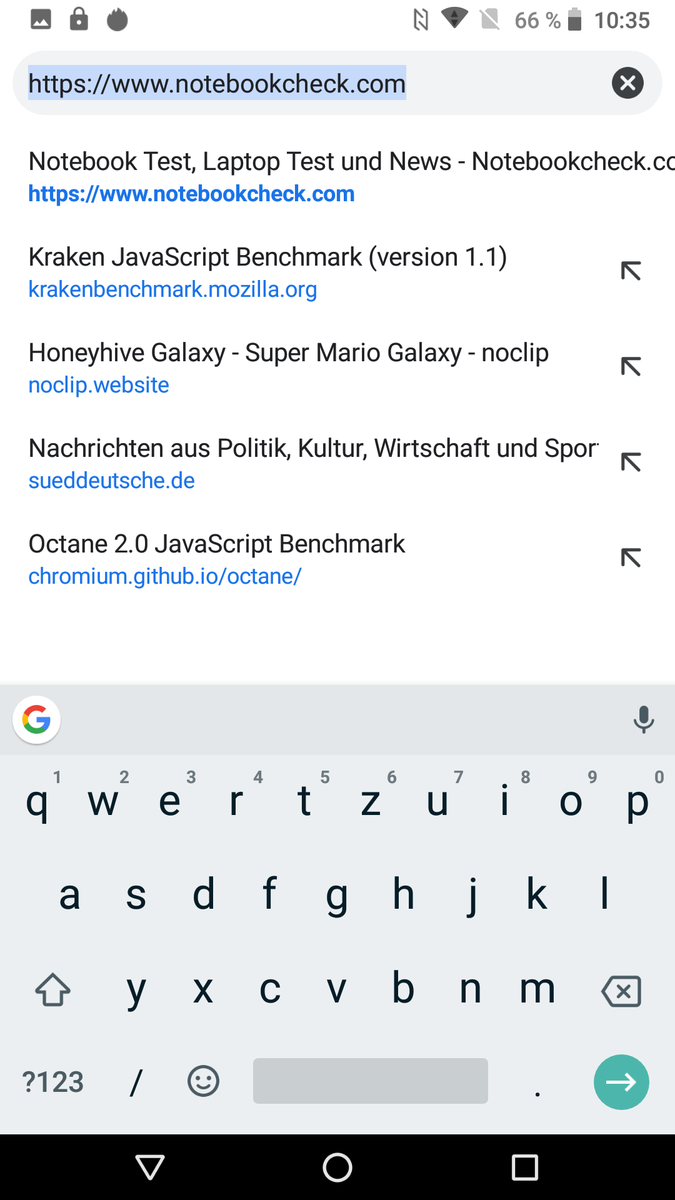Insert sueddeutsche.de into the address bar via arrow
Viewport: 675px width, 1200px height.
[630, 462]
